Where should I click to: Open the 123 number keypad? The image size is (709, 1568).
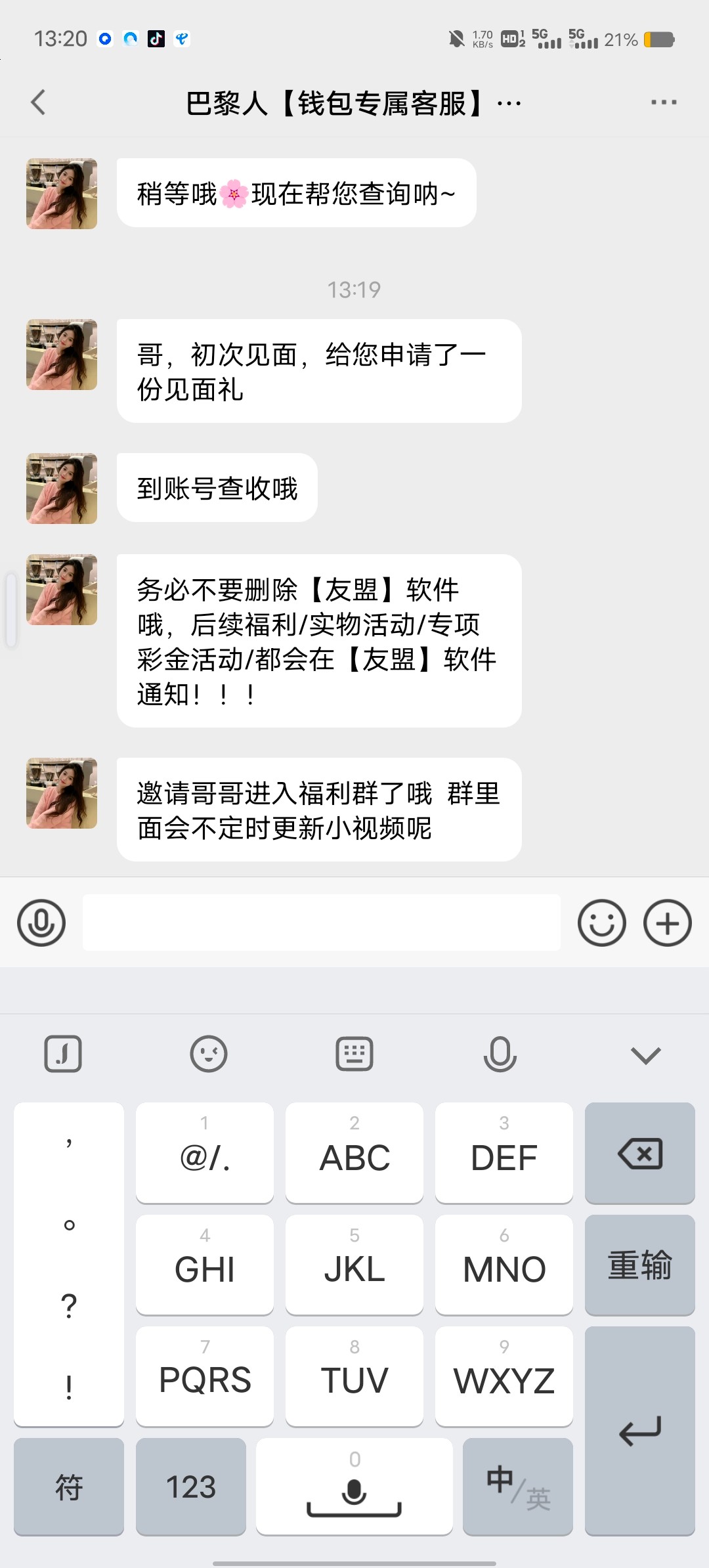190,1487
